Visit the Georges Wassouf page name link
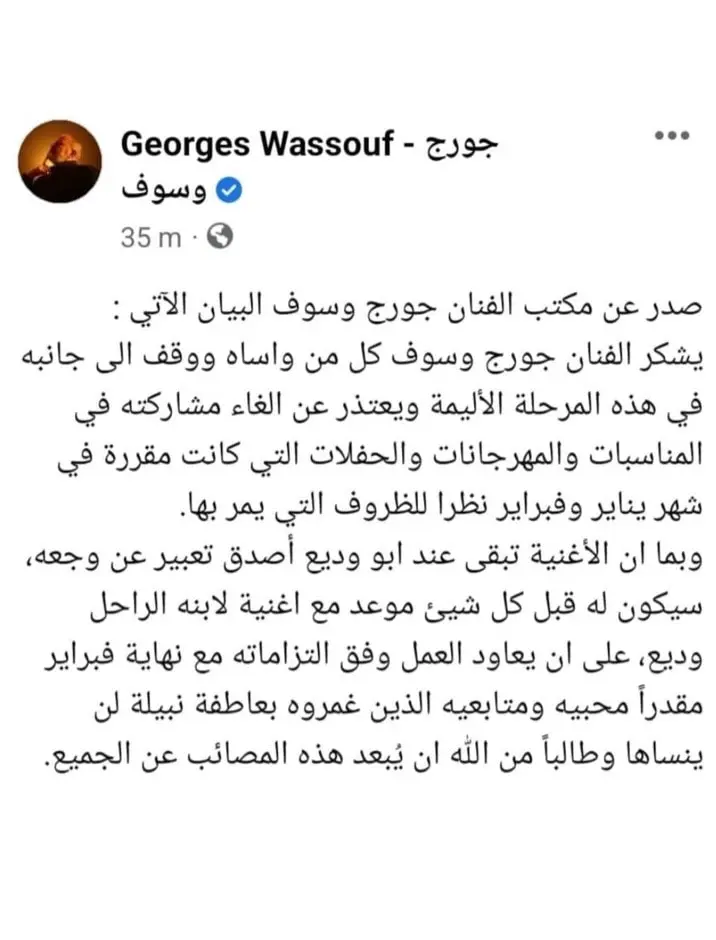This screenshot has width=716, height=940. [266, 145]
